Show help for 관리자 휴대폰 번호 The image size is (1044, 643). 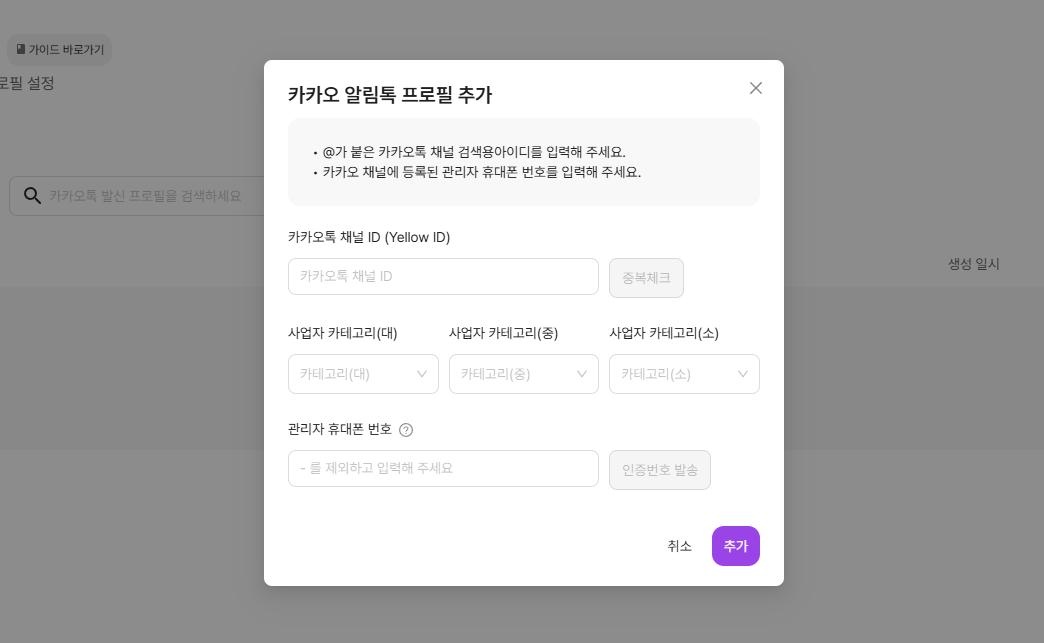(x=406, y=430)
